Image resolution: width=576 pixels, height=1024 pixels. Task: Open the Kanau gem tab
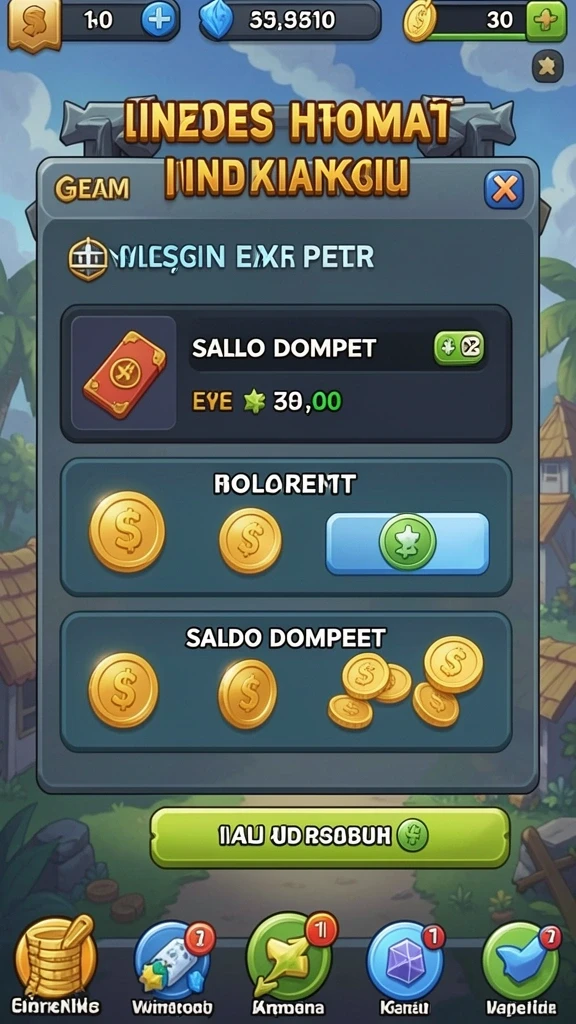point(406,969)
